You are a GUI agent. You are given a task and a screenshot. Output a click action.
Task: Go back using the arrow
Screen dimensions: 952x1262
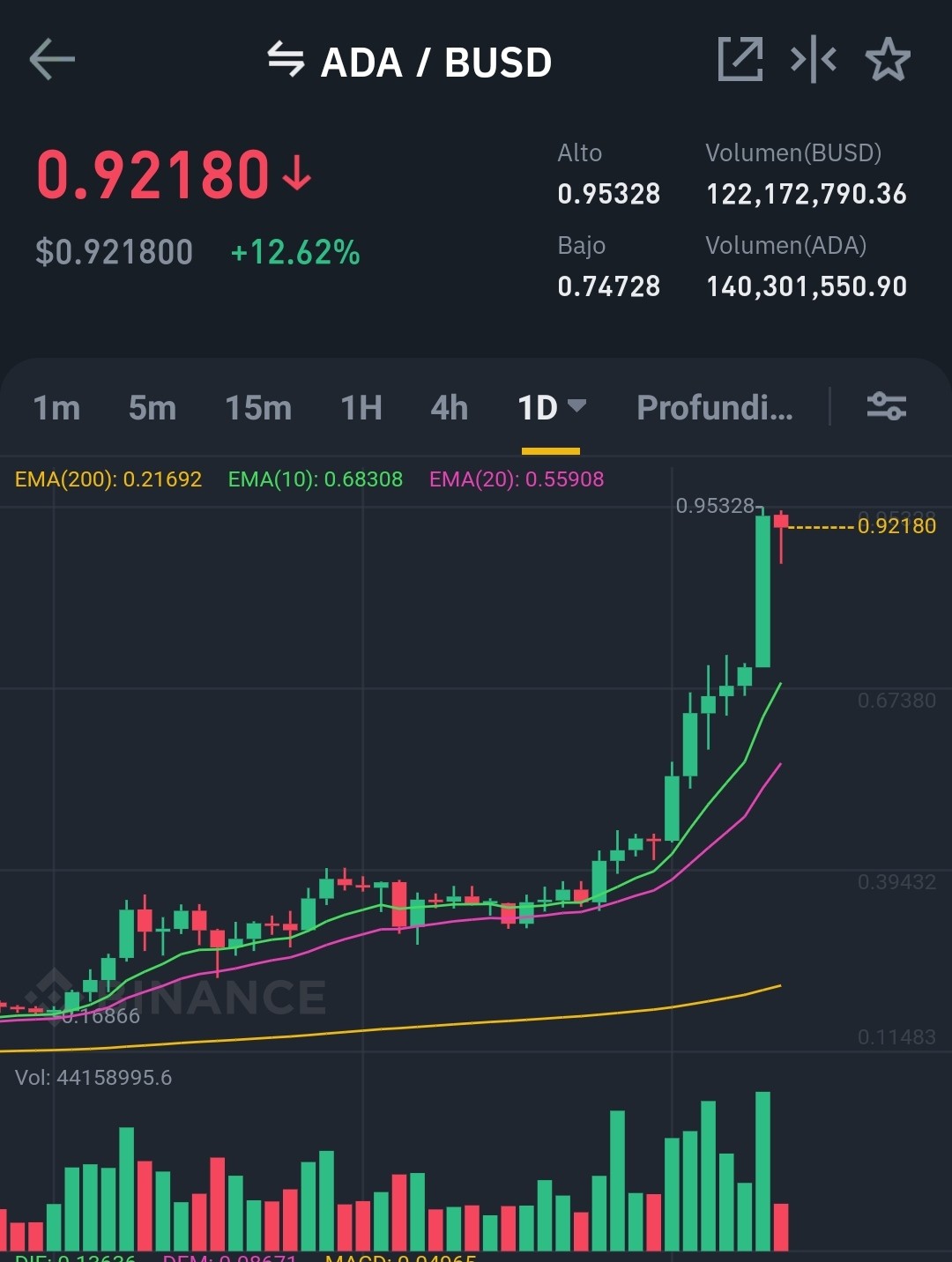click(52, 61)
